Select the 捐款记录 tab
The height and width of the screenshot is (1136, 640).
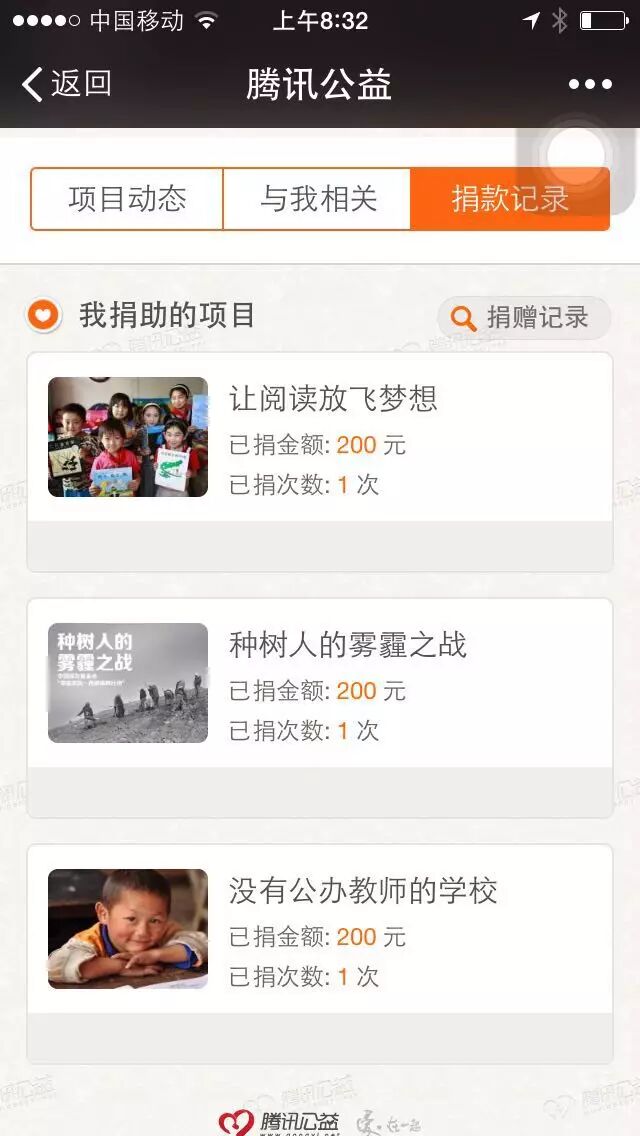coord(509,199)
